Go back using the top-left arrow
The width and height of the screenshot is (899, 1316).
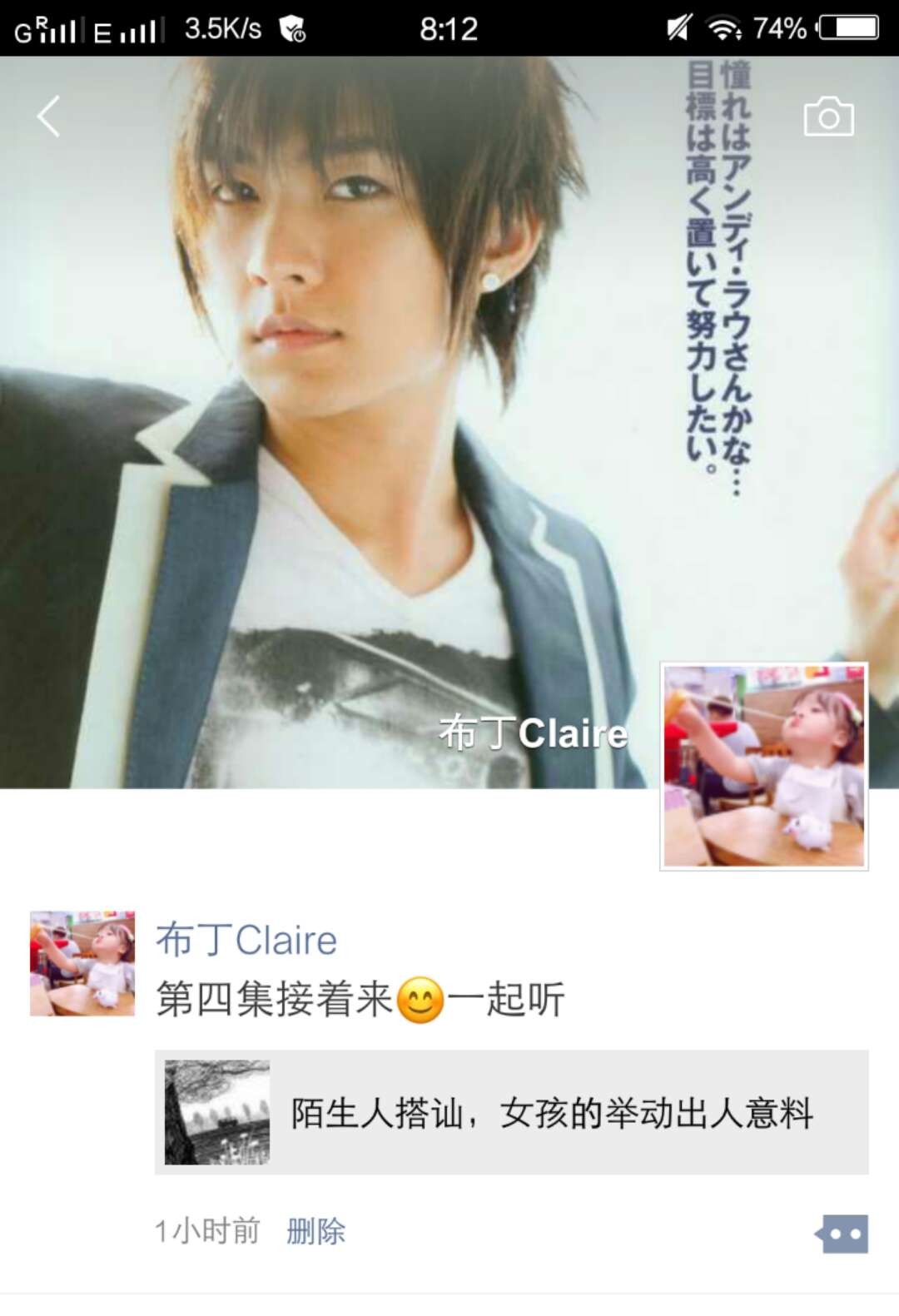pyautogui.click(x=49, y=117)
